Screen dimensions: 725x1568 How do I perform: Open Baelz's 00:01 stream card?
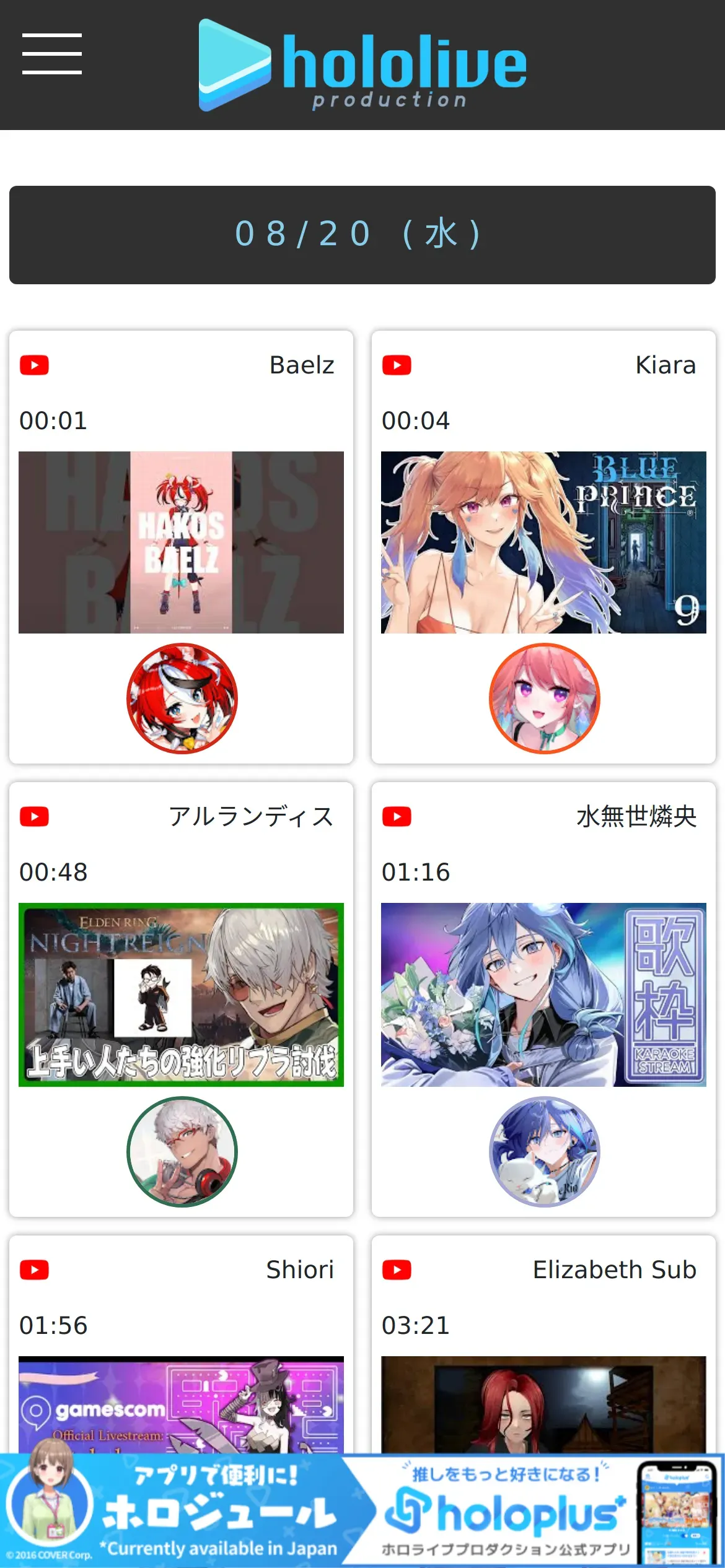pos(181,542)
